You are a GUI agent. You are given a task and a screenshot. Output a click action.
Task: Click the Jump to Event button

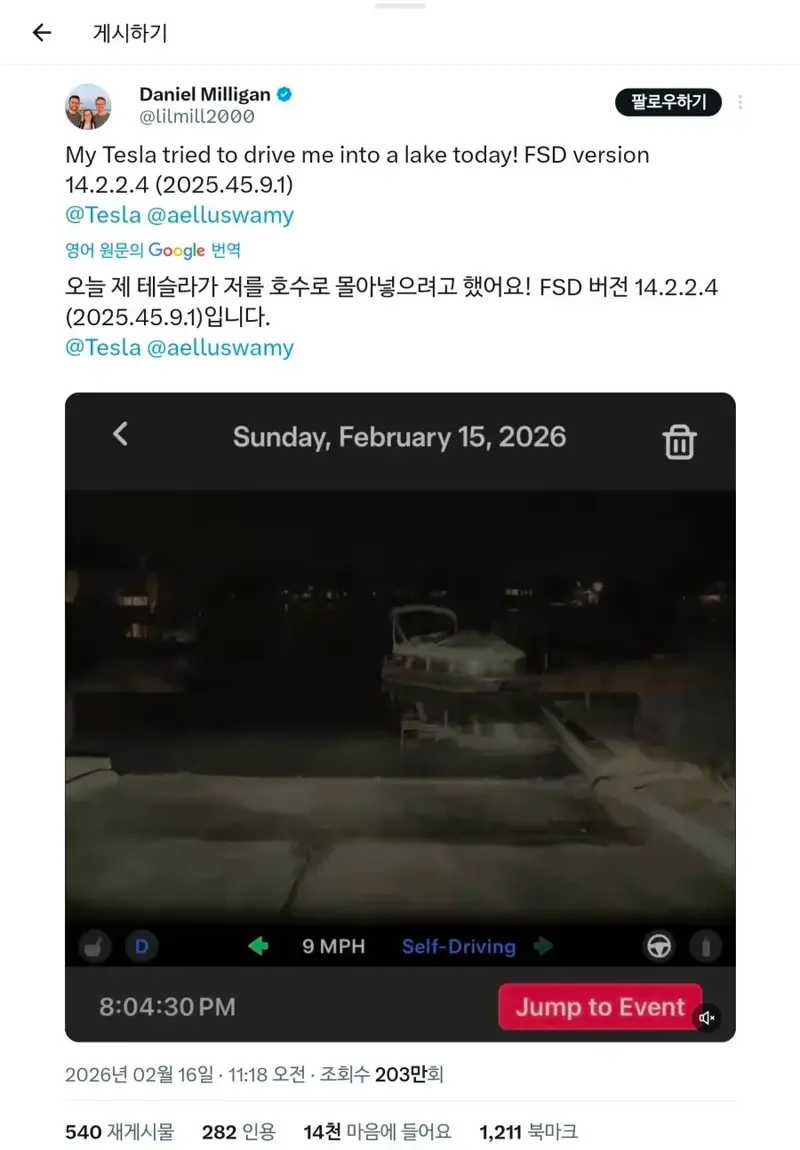(x=600, y=1007)
